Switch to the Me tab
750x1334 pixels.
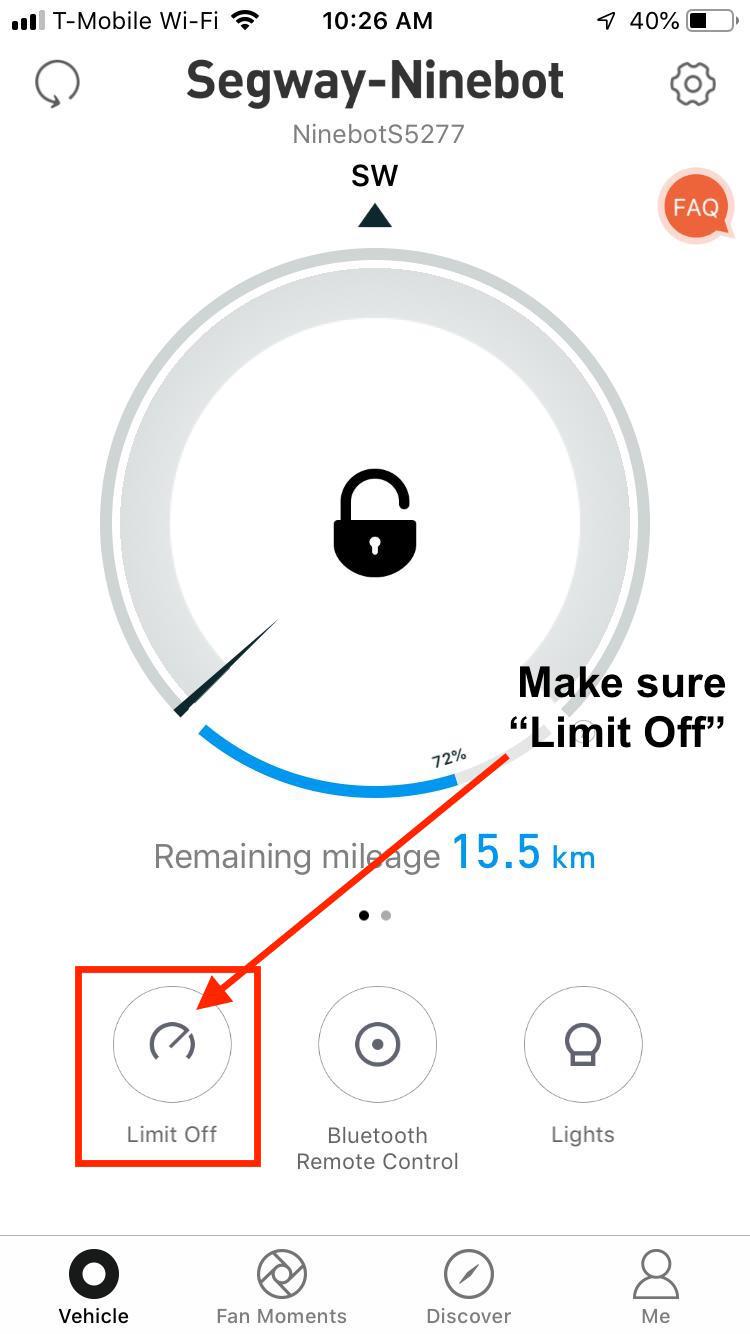point(656,1286)
